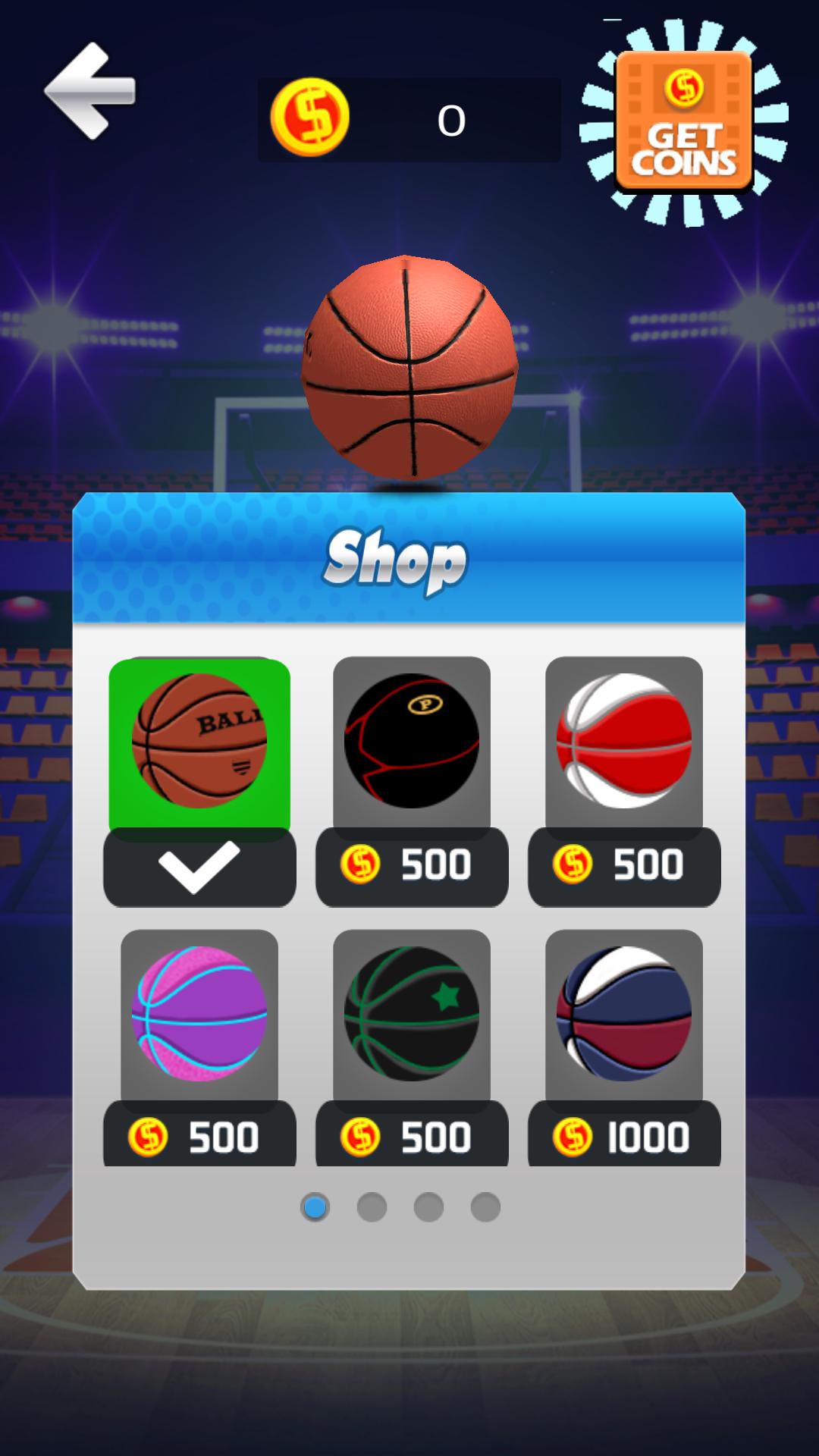The width and height of the screenshot is (819, 1456).
Task: Buy the black basketball with red lines
Action: tap(412, 864)
